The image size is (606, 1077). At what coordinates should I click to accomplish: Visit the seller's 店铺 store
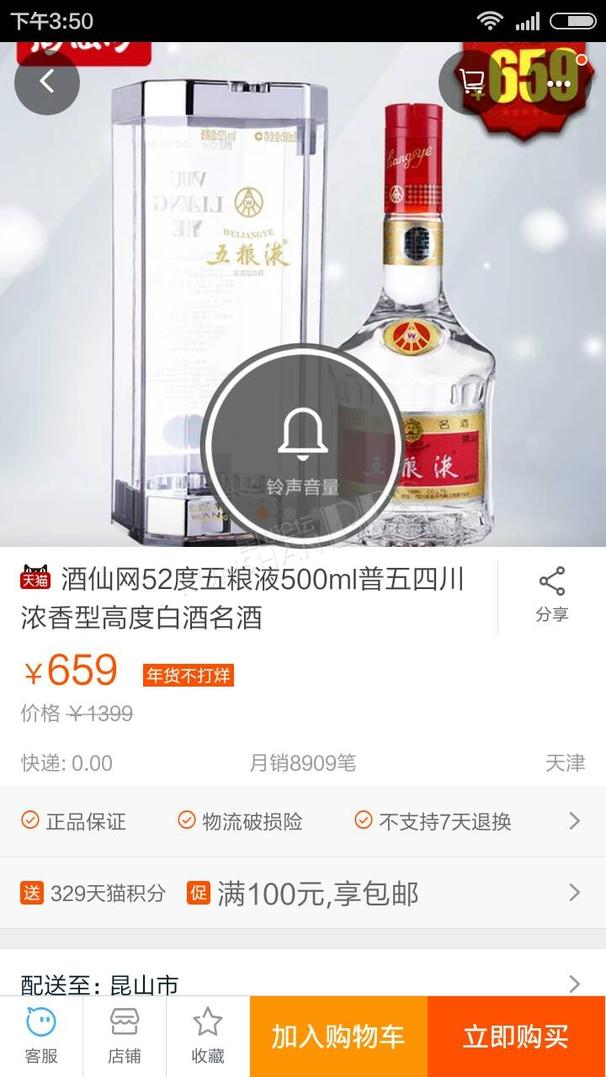point(124,1036)
